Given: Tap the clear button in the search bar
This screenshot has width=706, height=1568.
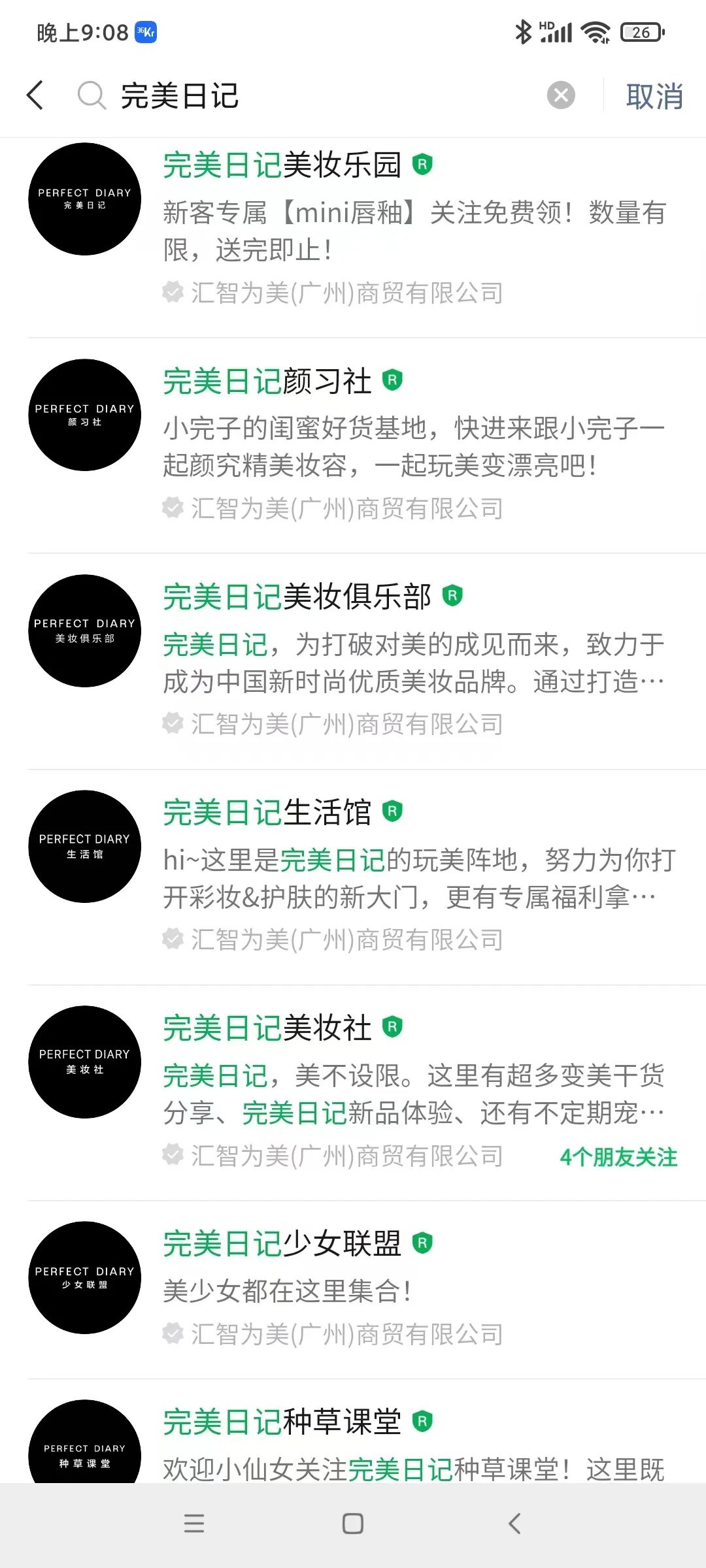Looking at the screenshot, I should click(x=560, y=95).
